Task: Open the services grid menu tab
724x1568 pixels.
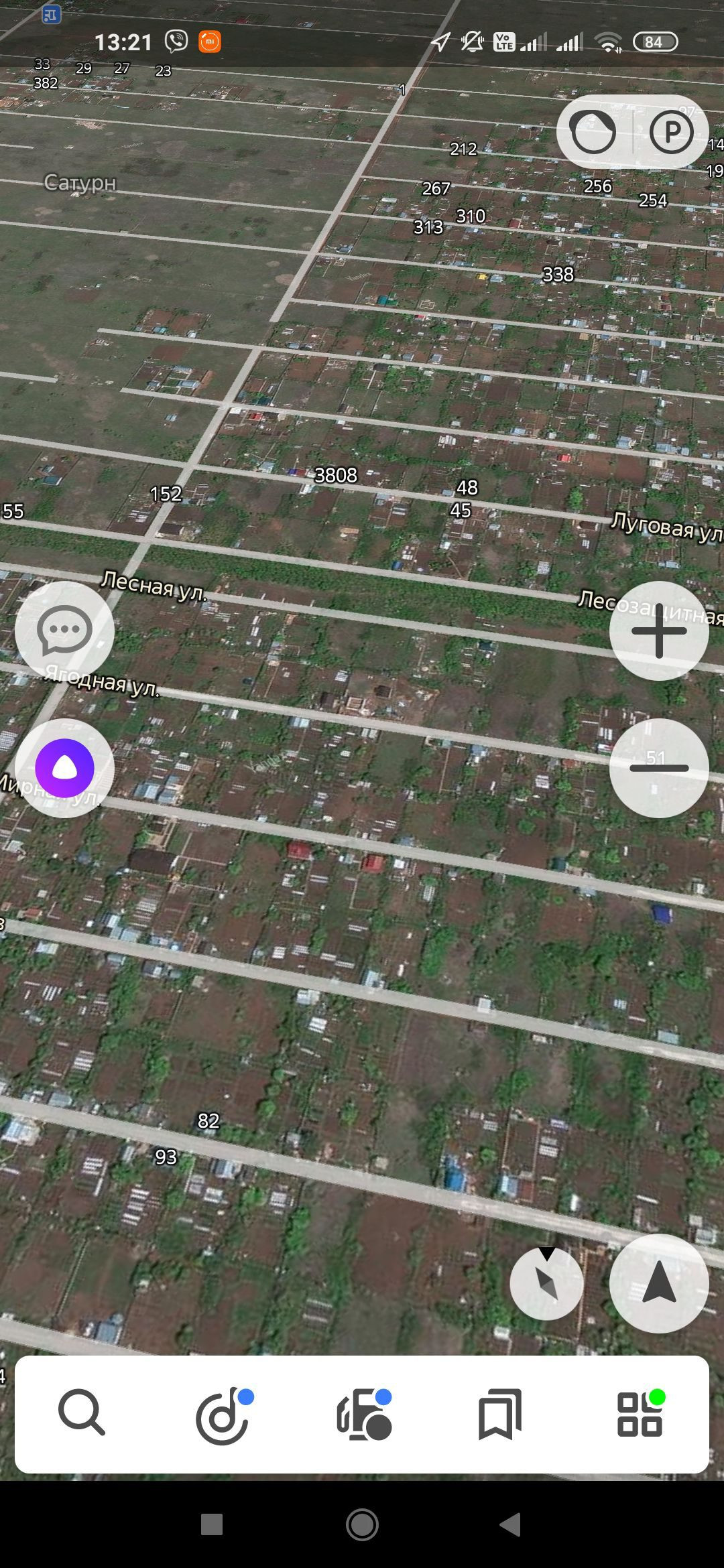Action: pos(640,1414)
